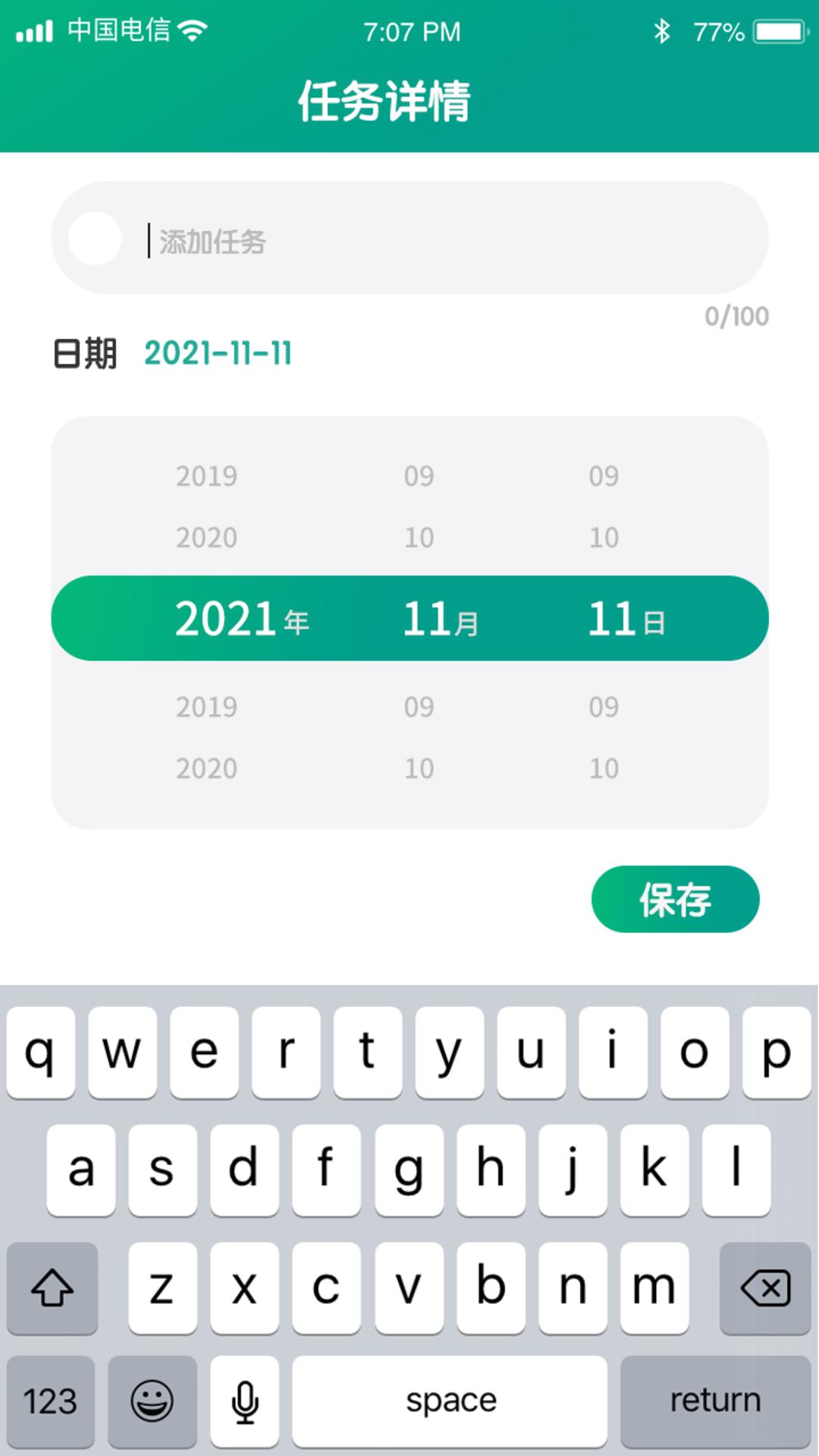Tap the 保存 save button
The image size is (819, 1456).
click(676, 899)
